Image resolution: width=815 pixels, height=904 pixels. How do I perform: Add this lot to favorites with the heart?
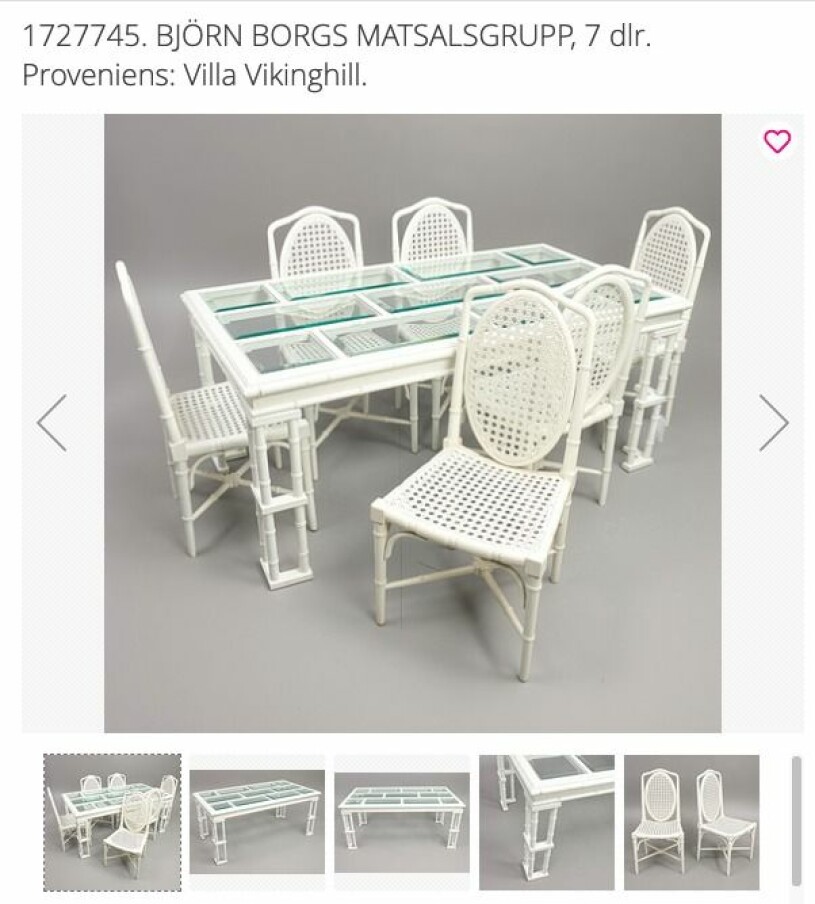tap(777, 142)
